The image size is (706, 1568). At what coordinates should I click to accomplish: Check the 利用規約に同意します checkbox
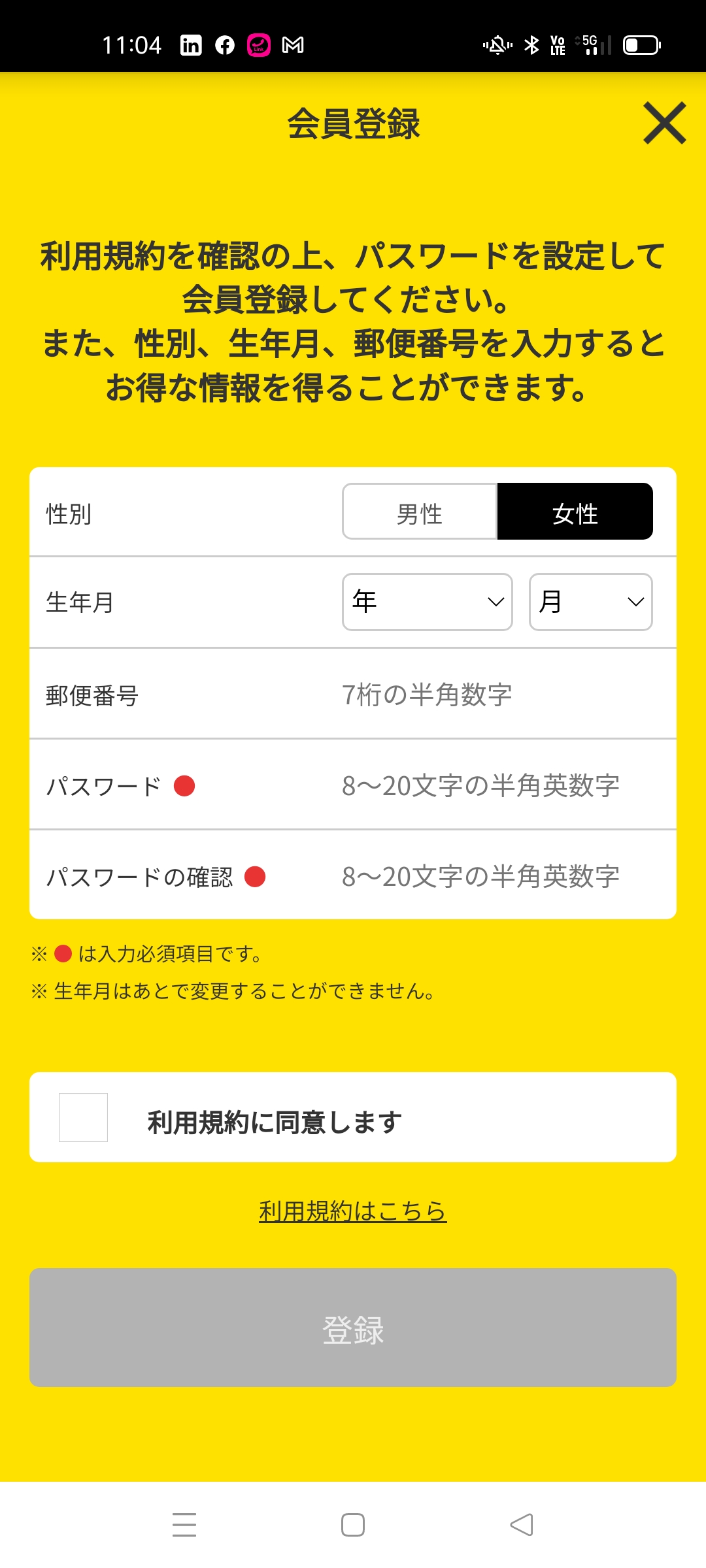coord(83,1118)
